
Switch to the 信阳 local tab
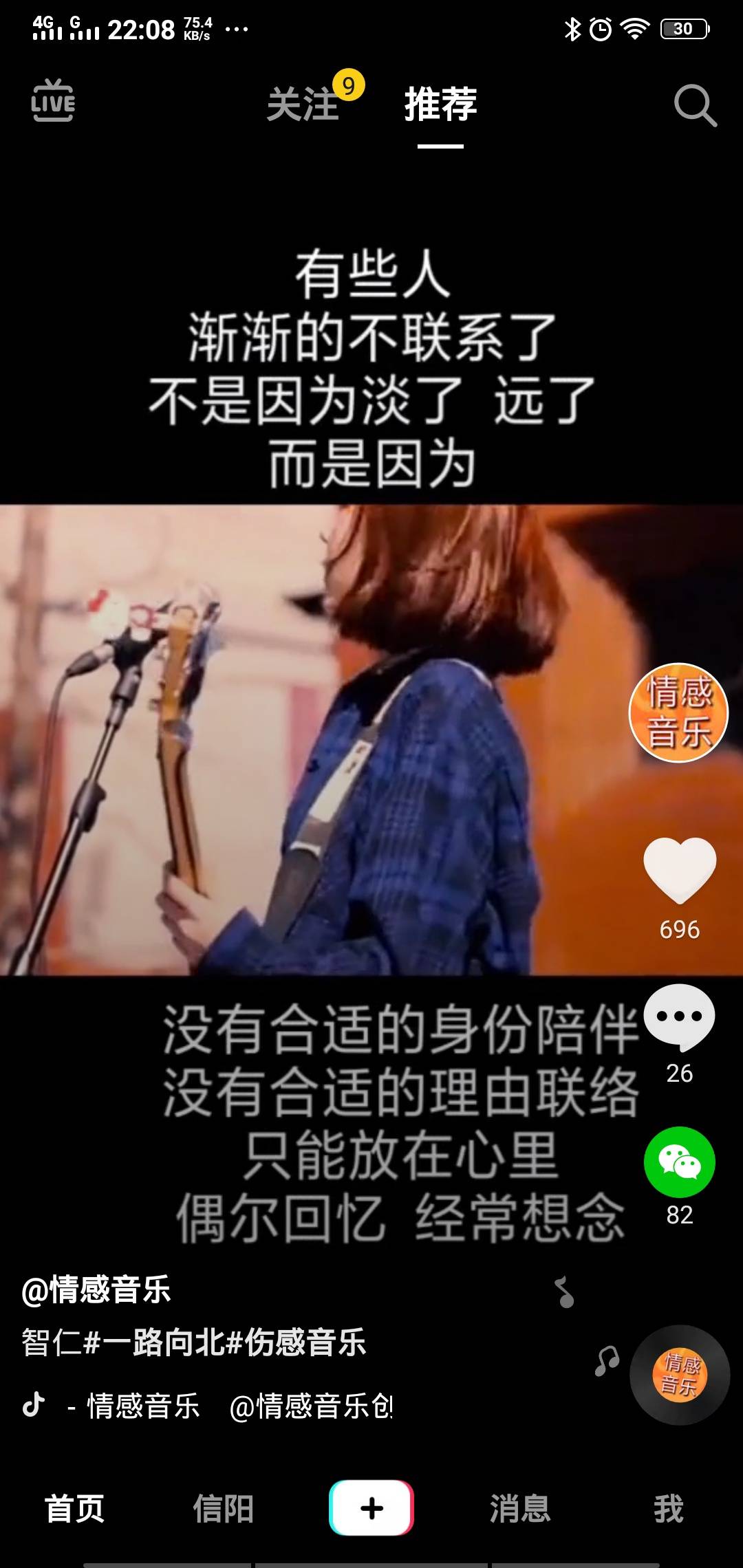click(x=223, y=1509)
